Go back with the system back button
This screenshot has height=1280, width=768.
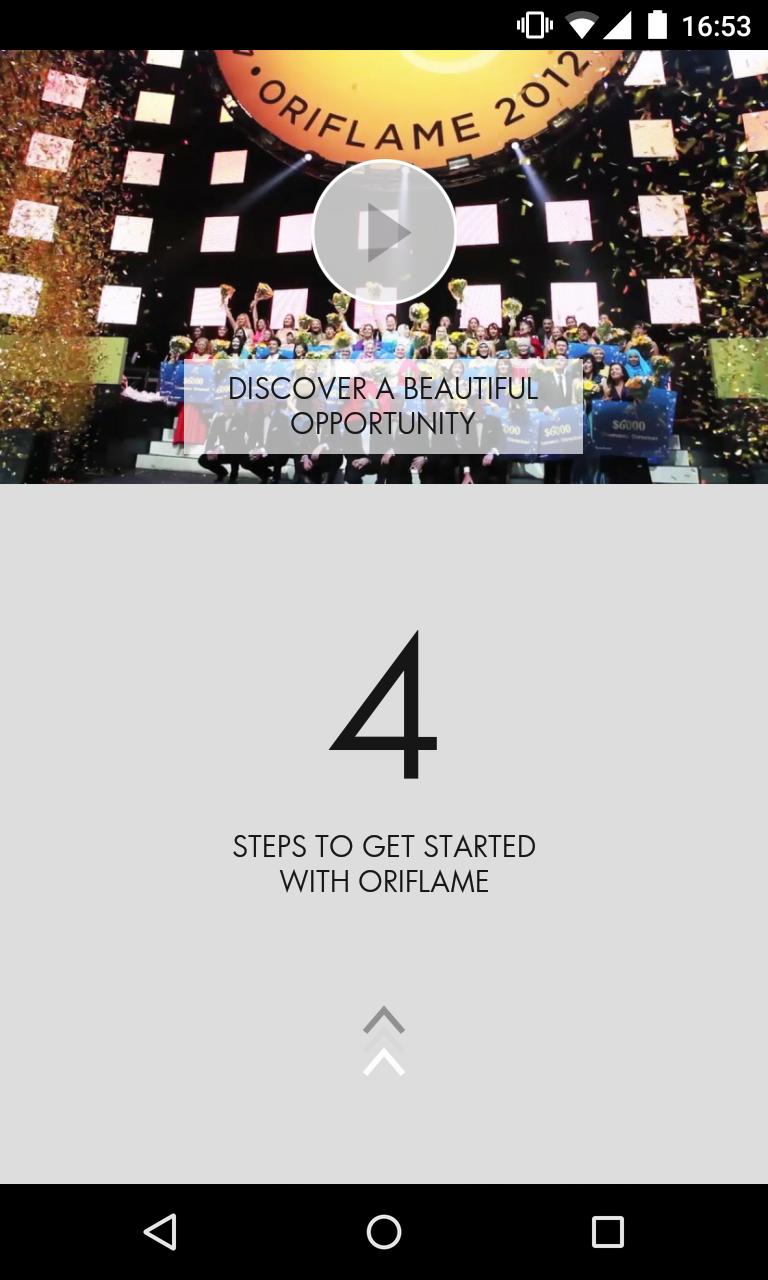(x=160, y=1232)
